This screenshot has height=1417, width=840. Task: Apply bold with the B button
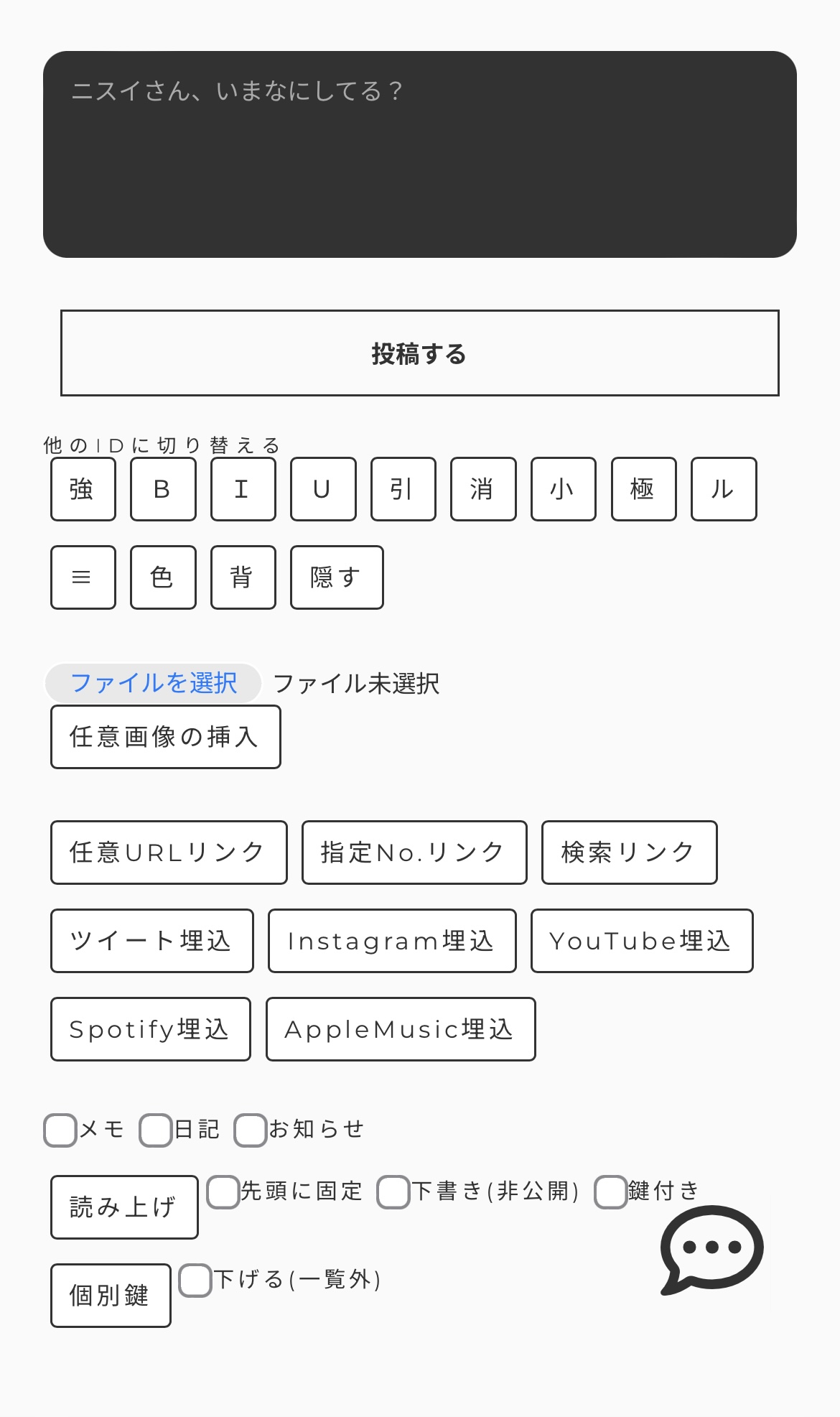click(x=163, y=489)
